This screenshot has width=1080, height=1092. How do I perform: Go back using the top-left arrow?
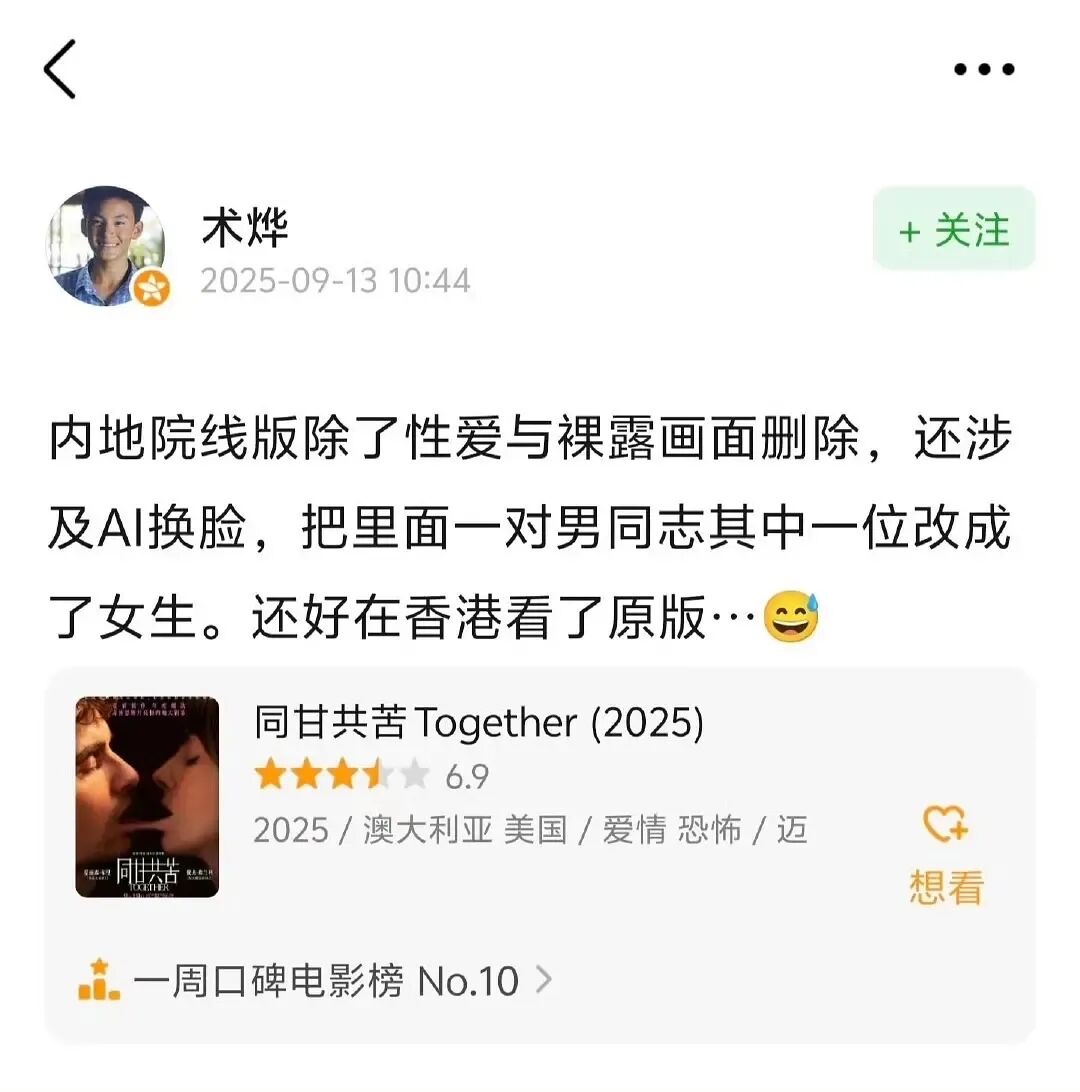click(60, 69)
